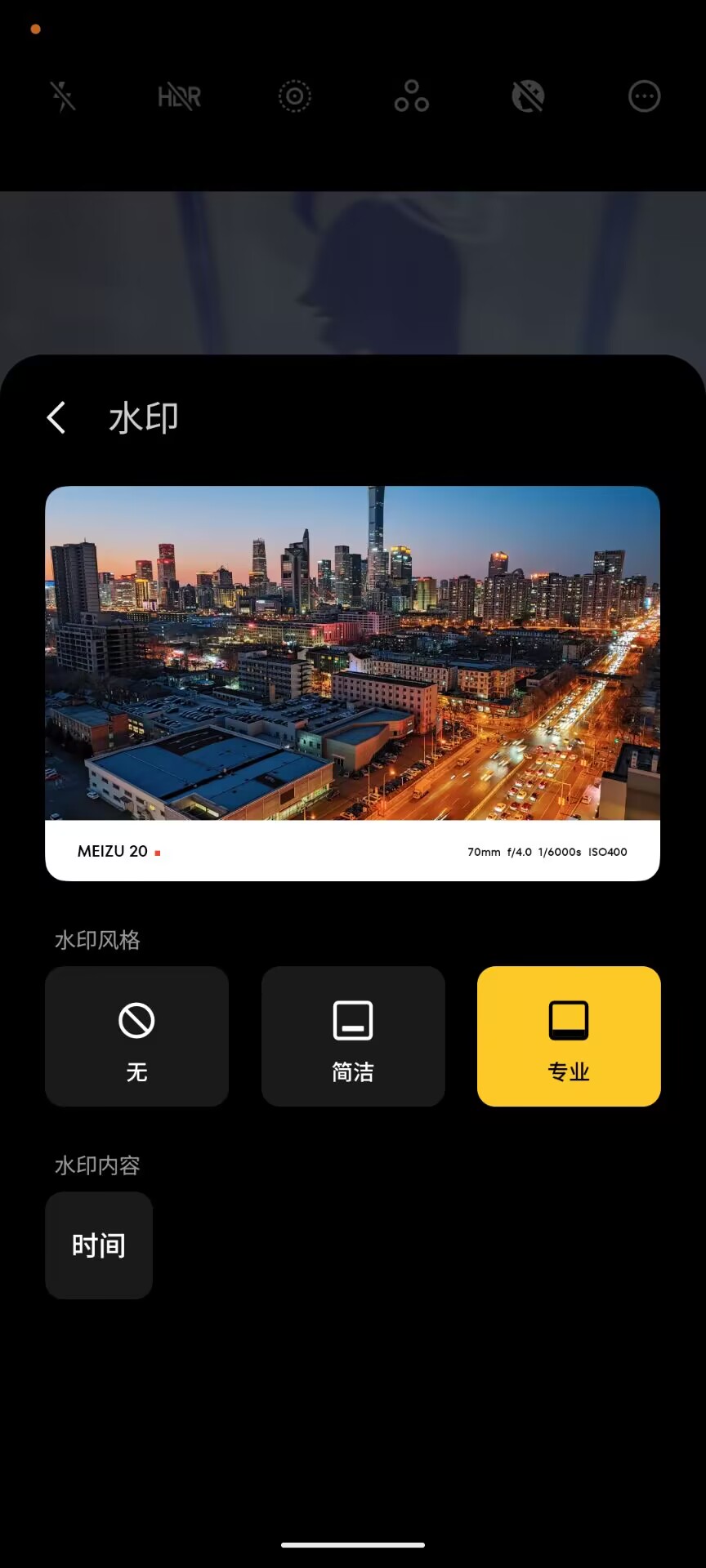The width and height of the screenshot is (706, 1568).
Task: Tap the Live Photo dotted-circle icon
Action: (x=294, y=96)
